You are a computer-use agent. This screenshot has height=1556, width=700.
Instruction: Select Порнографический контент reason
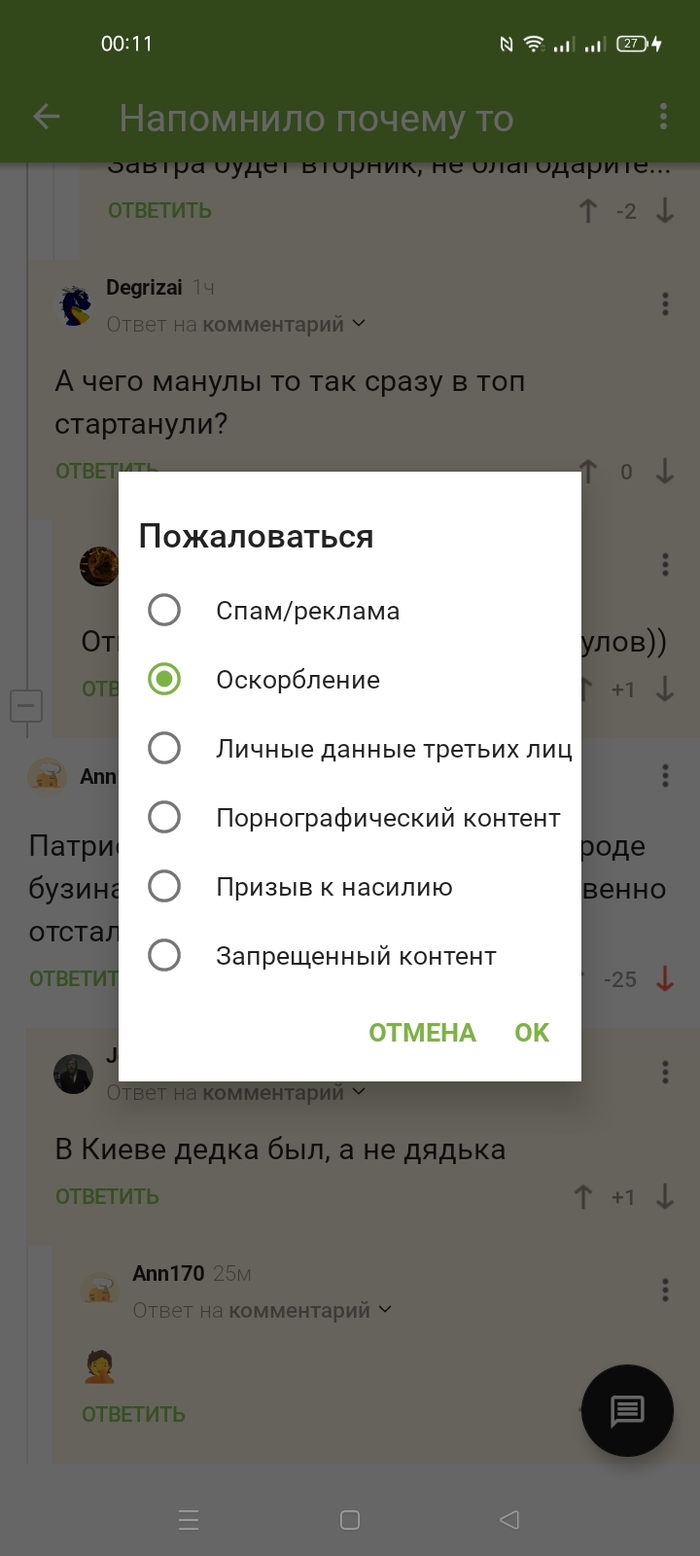pos(164,817)
